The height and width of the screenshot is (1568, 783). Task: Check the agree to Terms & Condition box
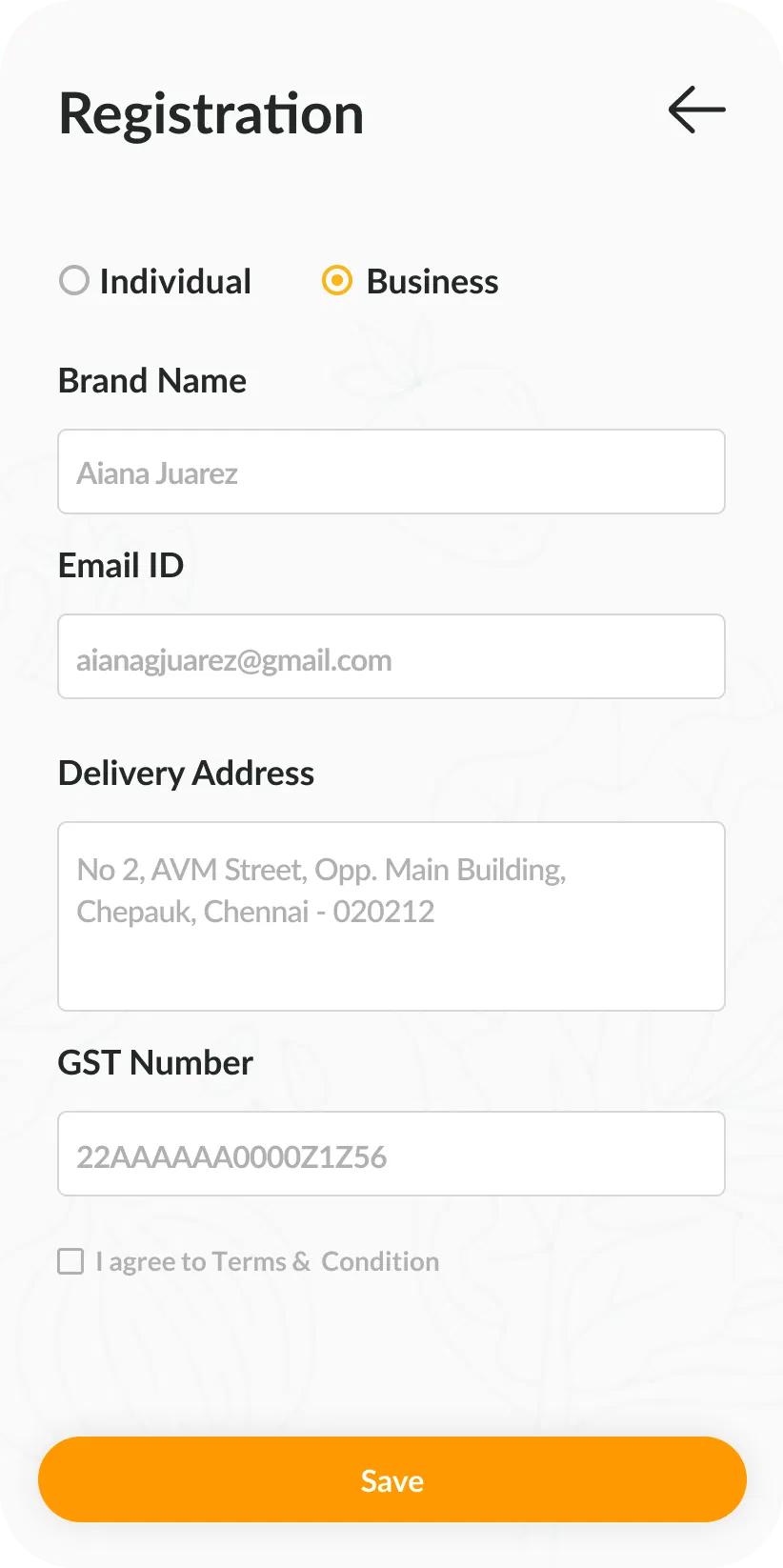pyautogui.click(x=71, y=1261)
